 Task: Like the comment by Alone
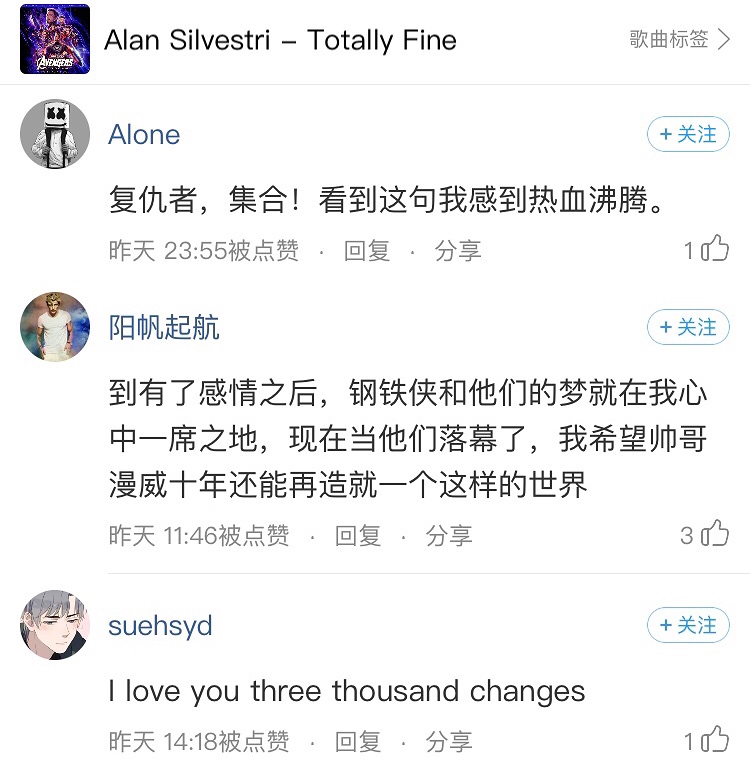tap(714, 249)
